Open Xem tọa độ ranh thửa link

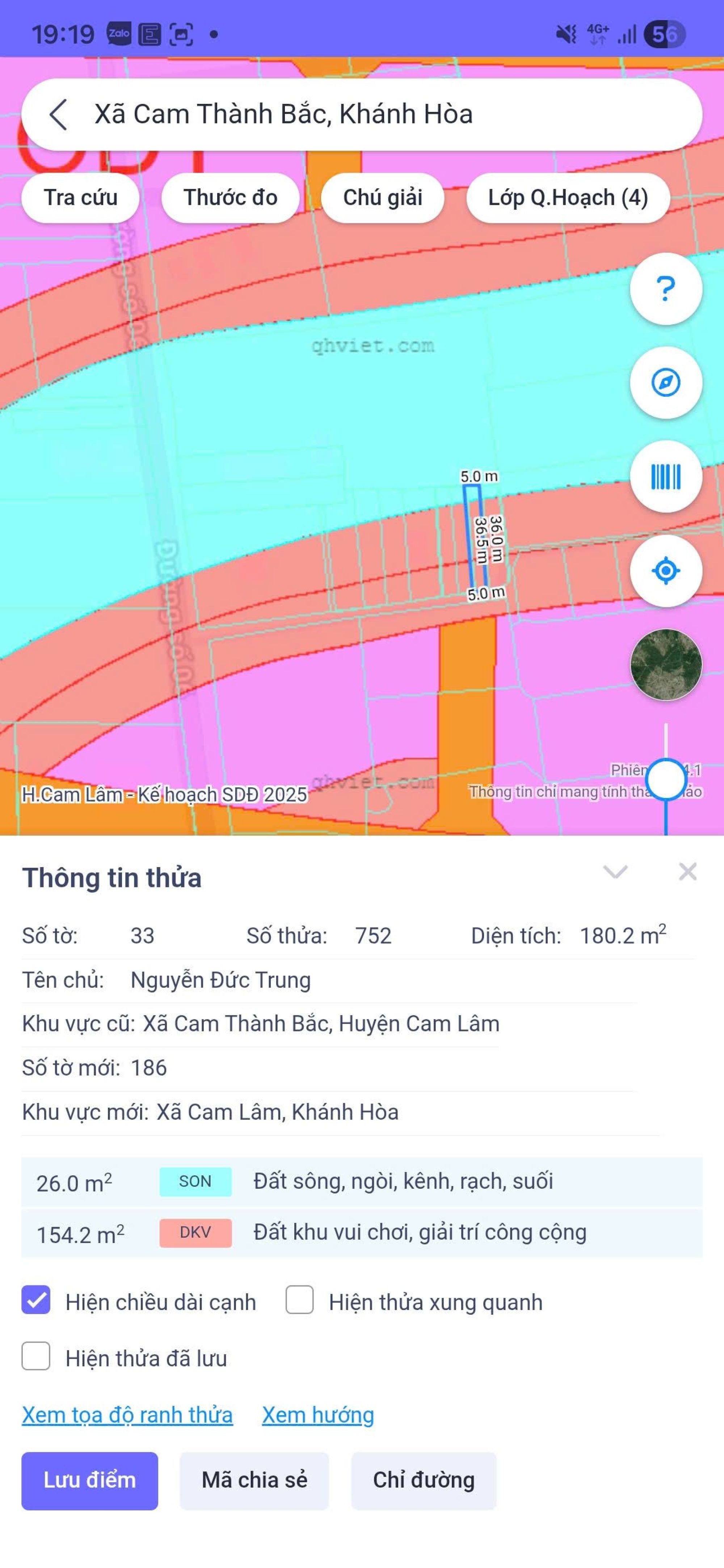(x=127, y=1415)
